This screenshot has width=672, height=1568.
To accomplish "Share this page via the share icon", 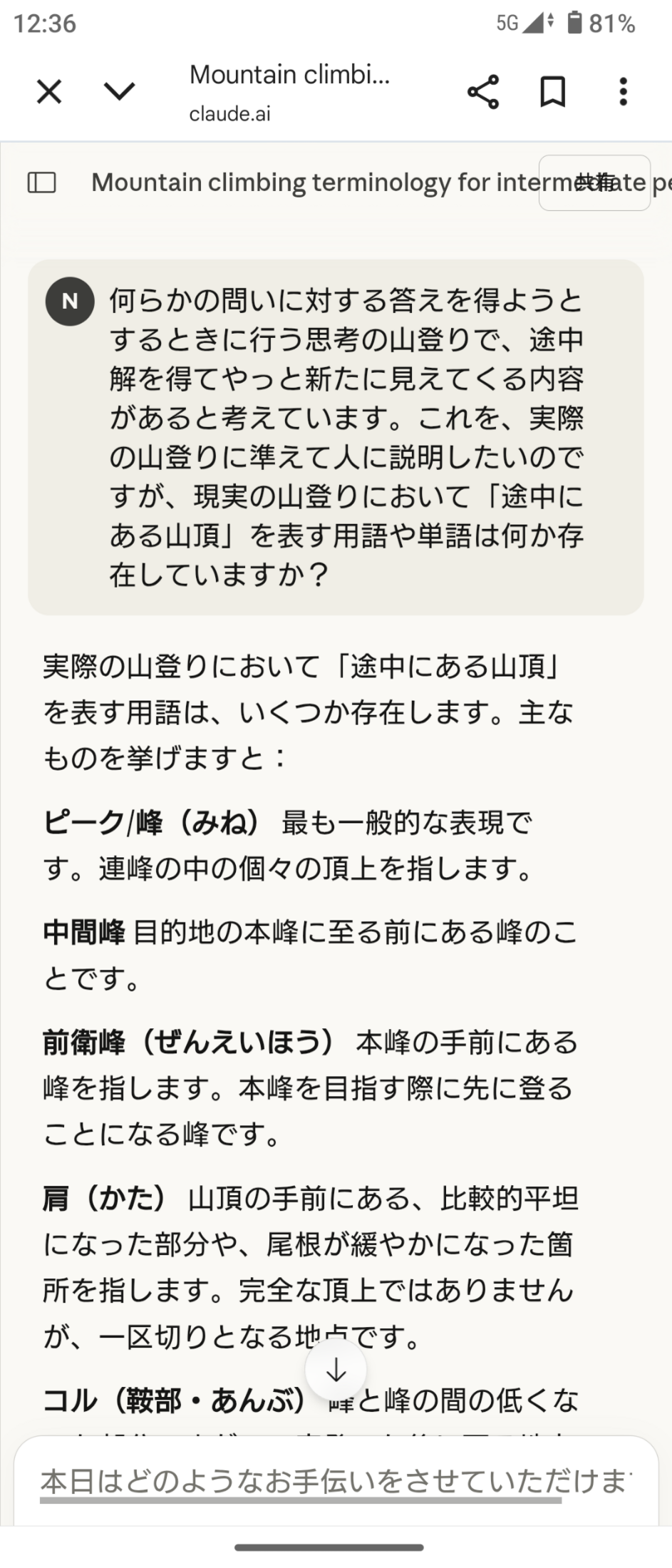I will point(483,91).
